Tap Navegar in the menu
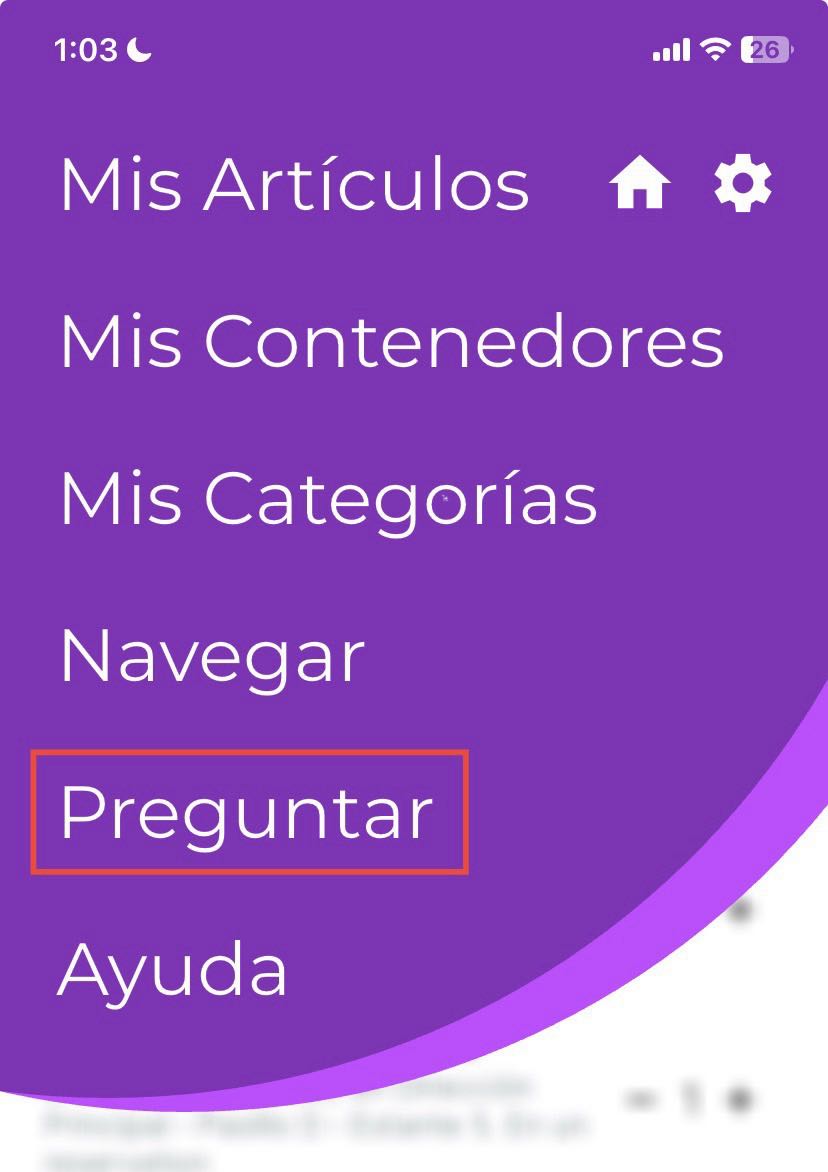The width and height of the screenshot is (828, 1172). click(212, 656)
